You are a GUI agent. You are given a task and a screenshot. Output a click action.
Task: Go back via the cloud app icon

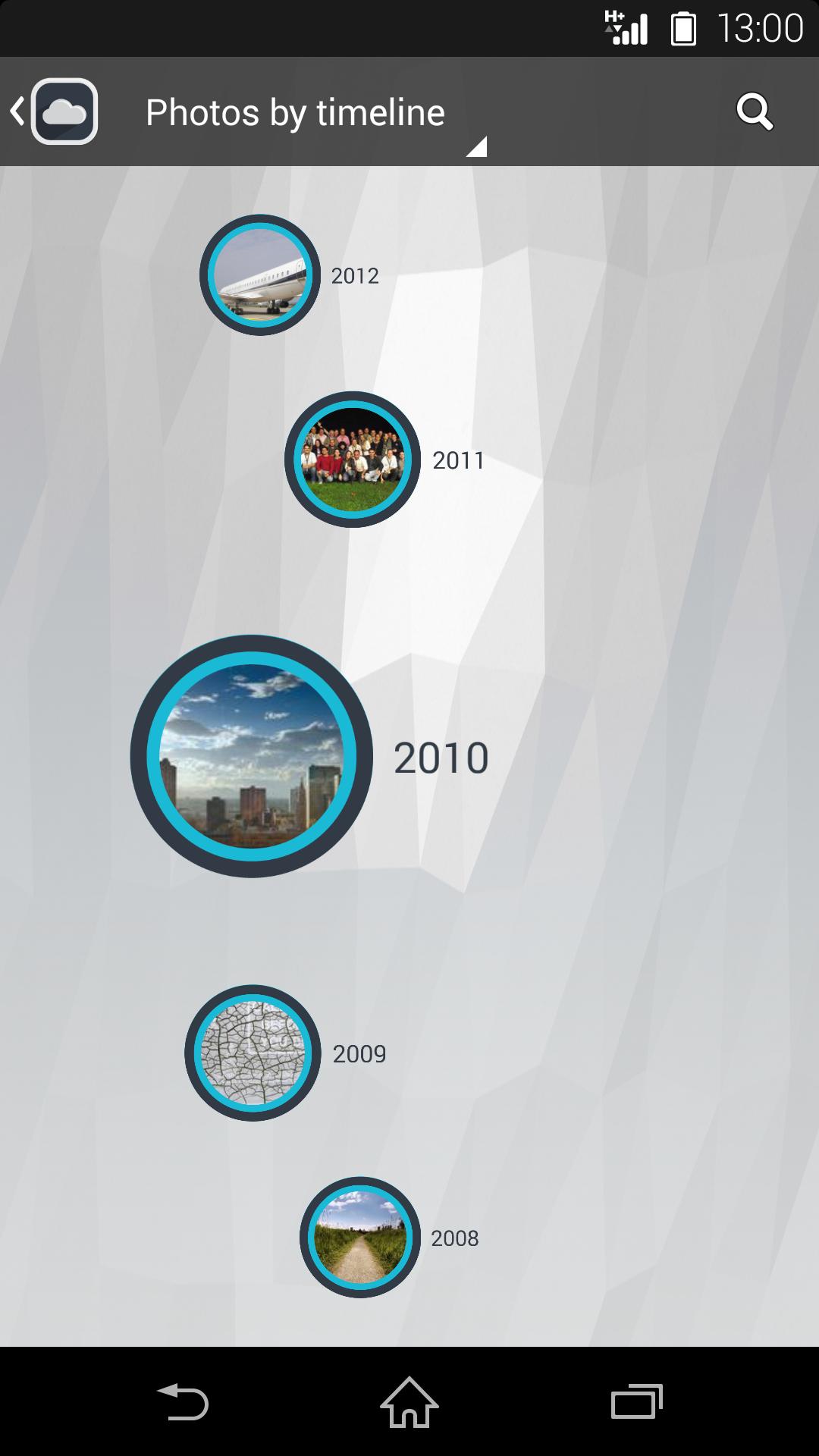[x=55, y=111]
